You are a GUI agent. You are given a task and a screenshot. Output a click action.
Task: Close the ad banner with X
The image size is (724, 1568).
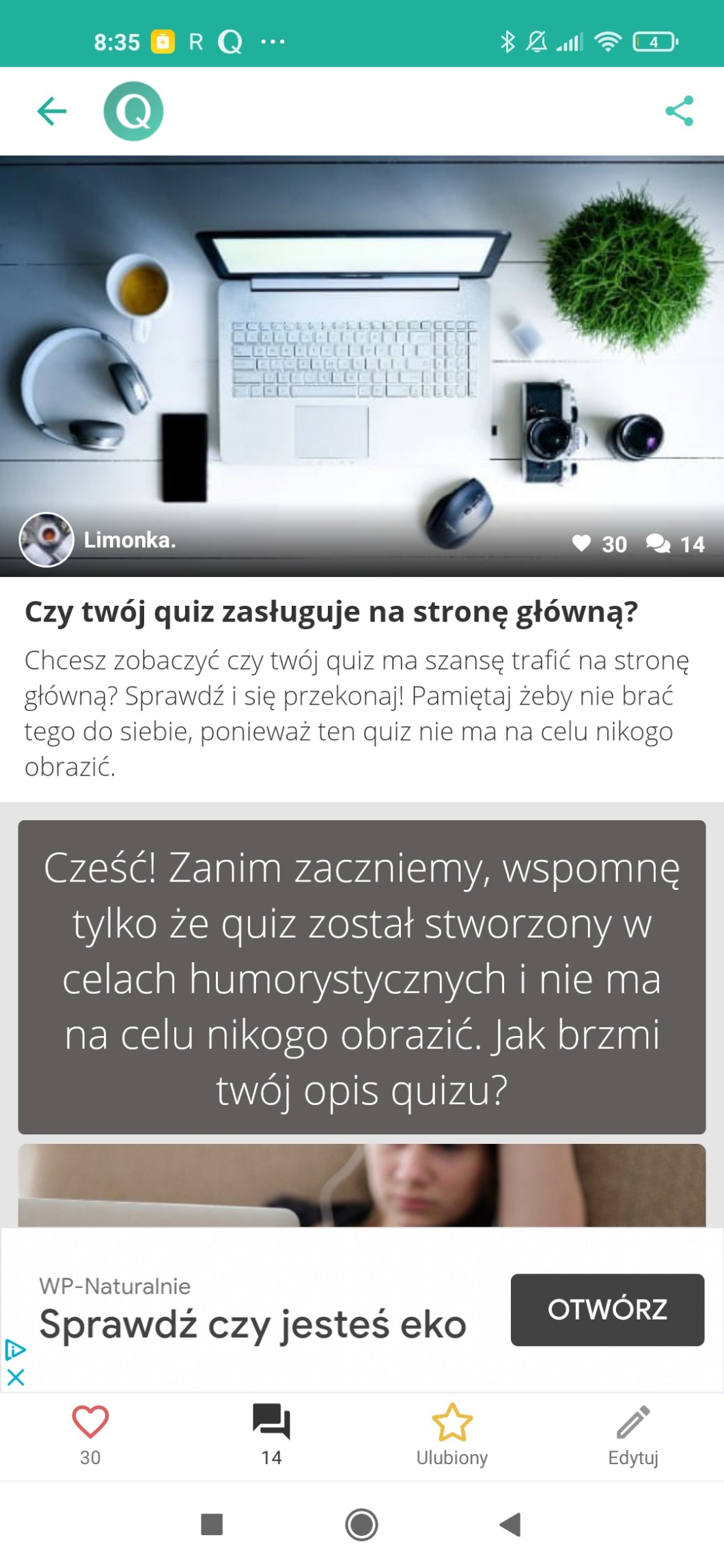16,1377
